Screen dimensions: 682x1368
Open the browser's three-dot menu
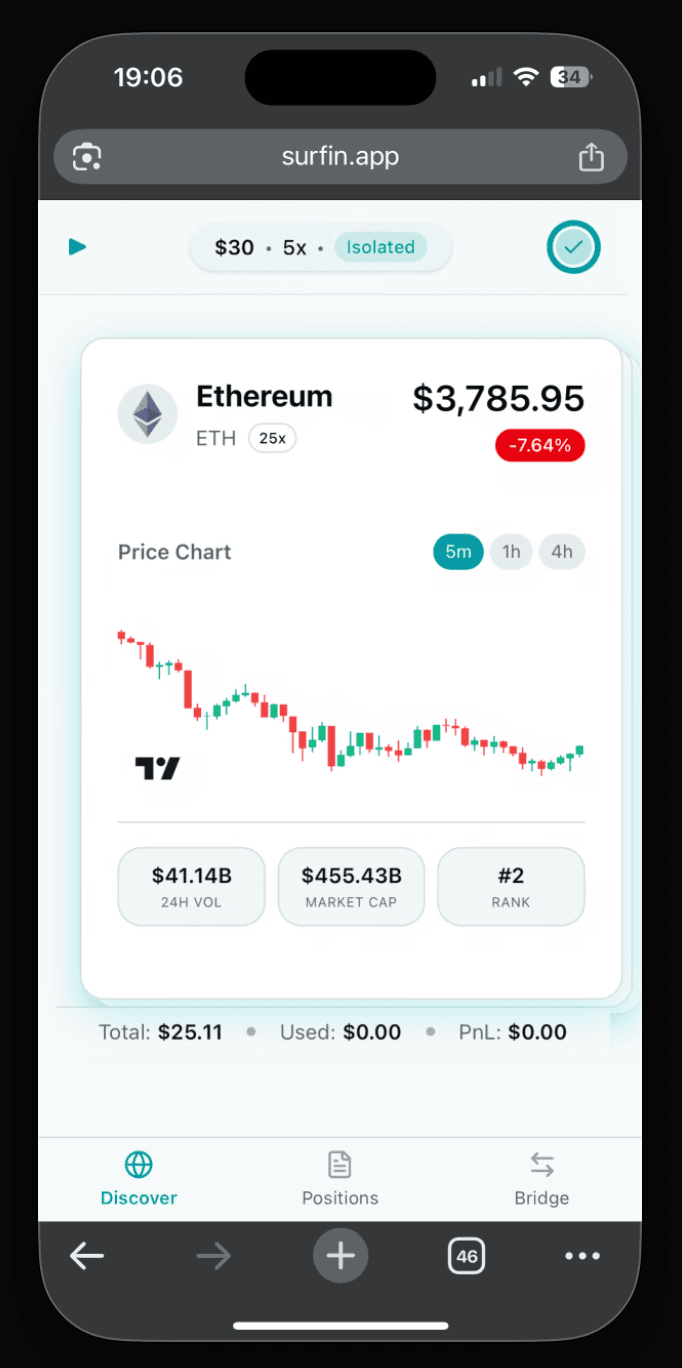(x=582, y=1256)
